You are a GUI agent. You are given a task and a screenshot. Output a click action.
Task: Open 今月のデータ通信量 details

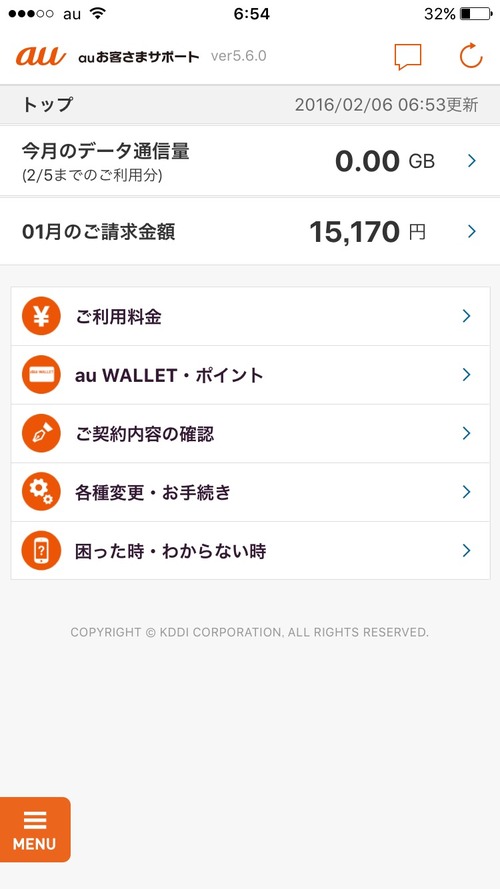pyautogui.click(x=250, y=161)
